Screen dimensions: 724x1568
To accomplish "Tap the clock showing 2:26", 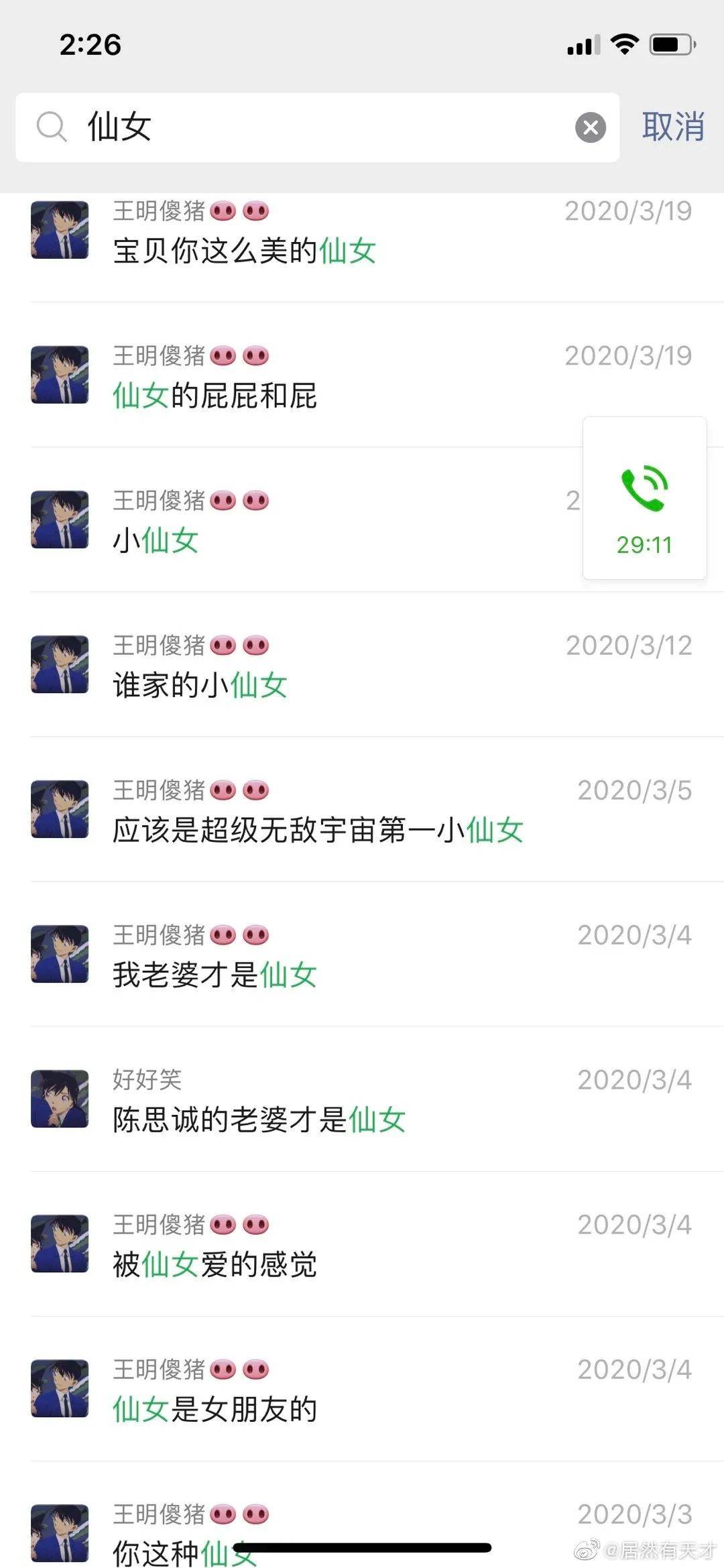I will tap(93, 45).
